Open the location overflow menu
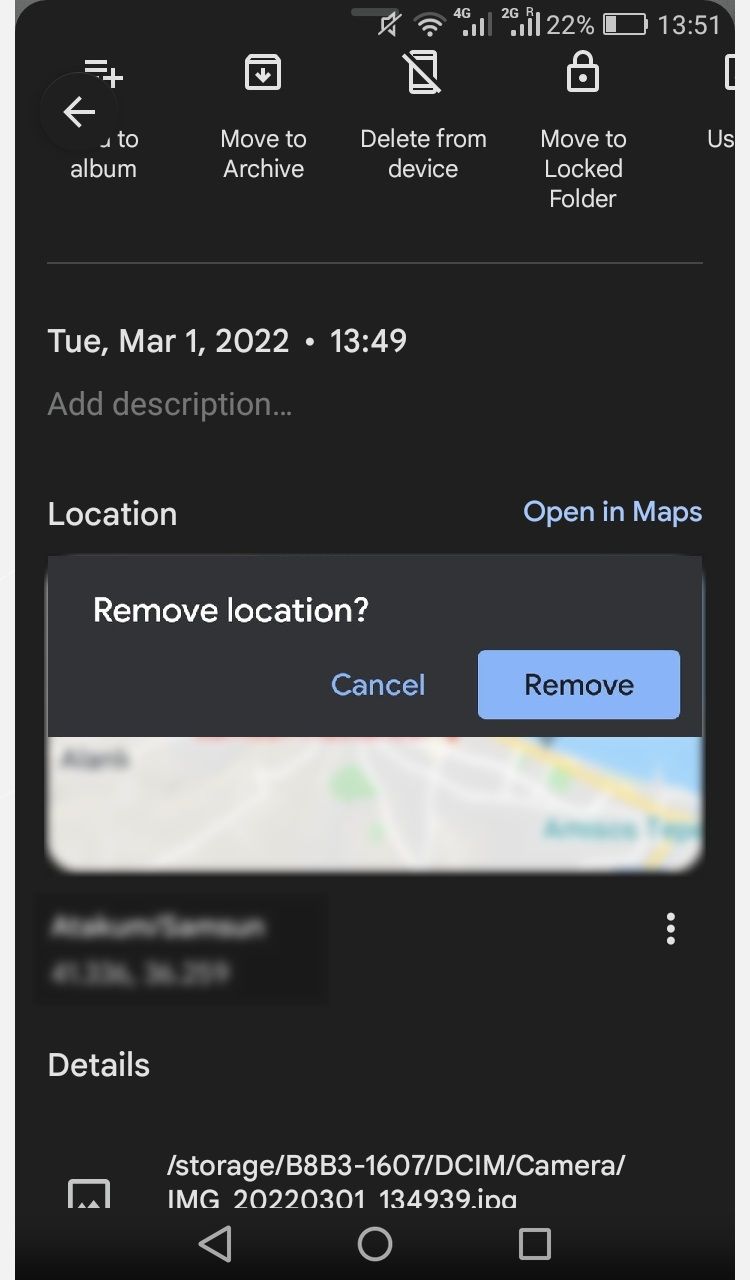This screenshot has height=1280, width=750. [x=670, y=929]
